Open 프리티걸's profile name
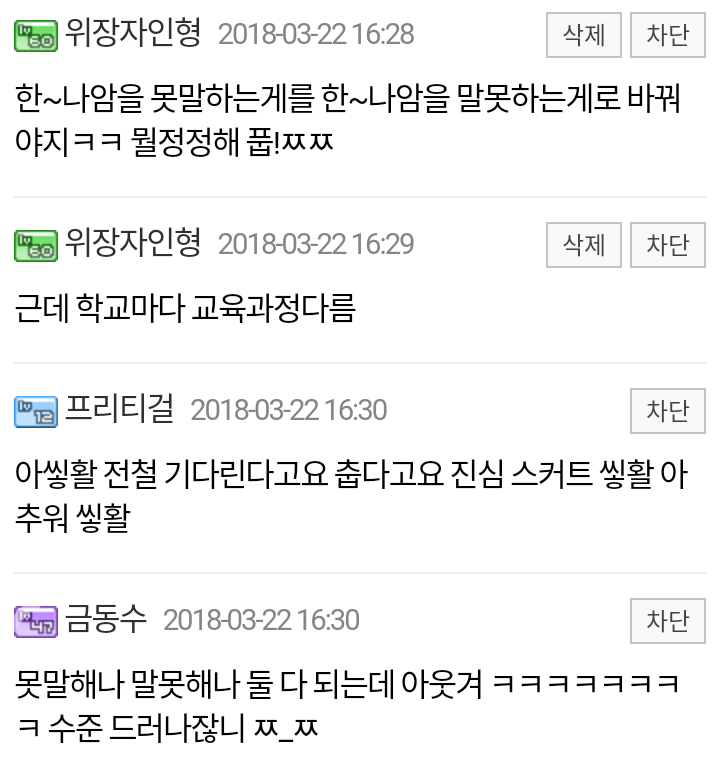Viewport: 720px width, 770px height. coord(120,409)
